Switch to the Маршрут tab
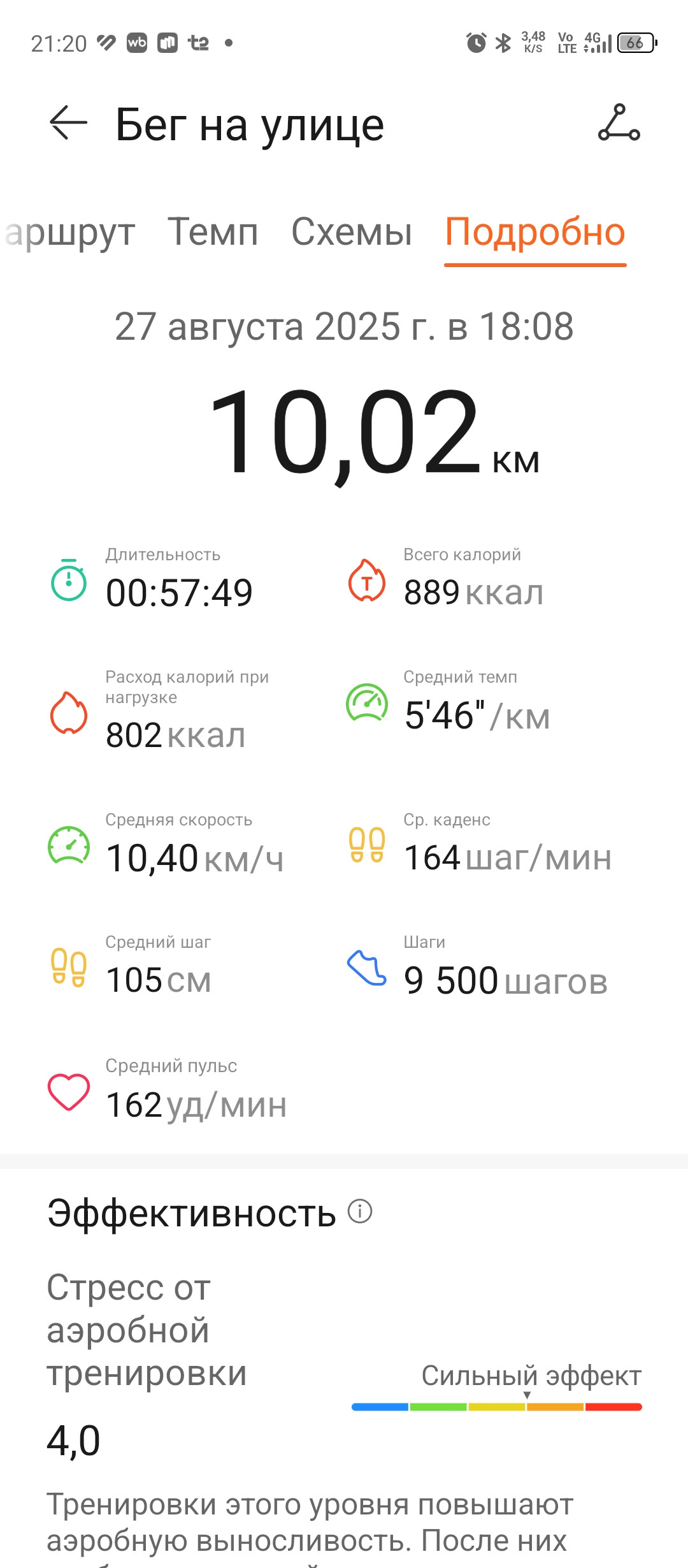 point(70,232)
